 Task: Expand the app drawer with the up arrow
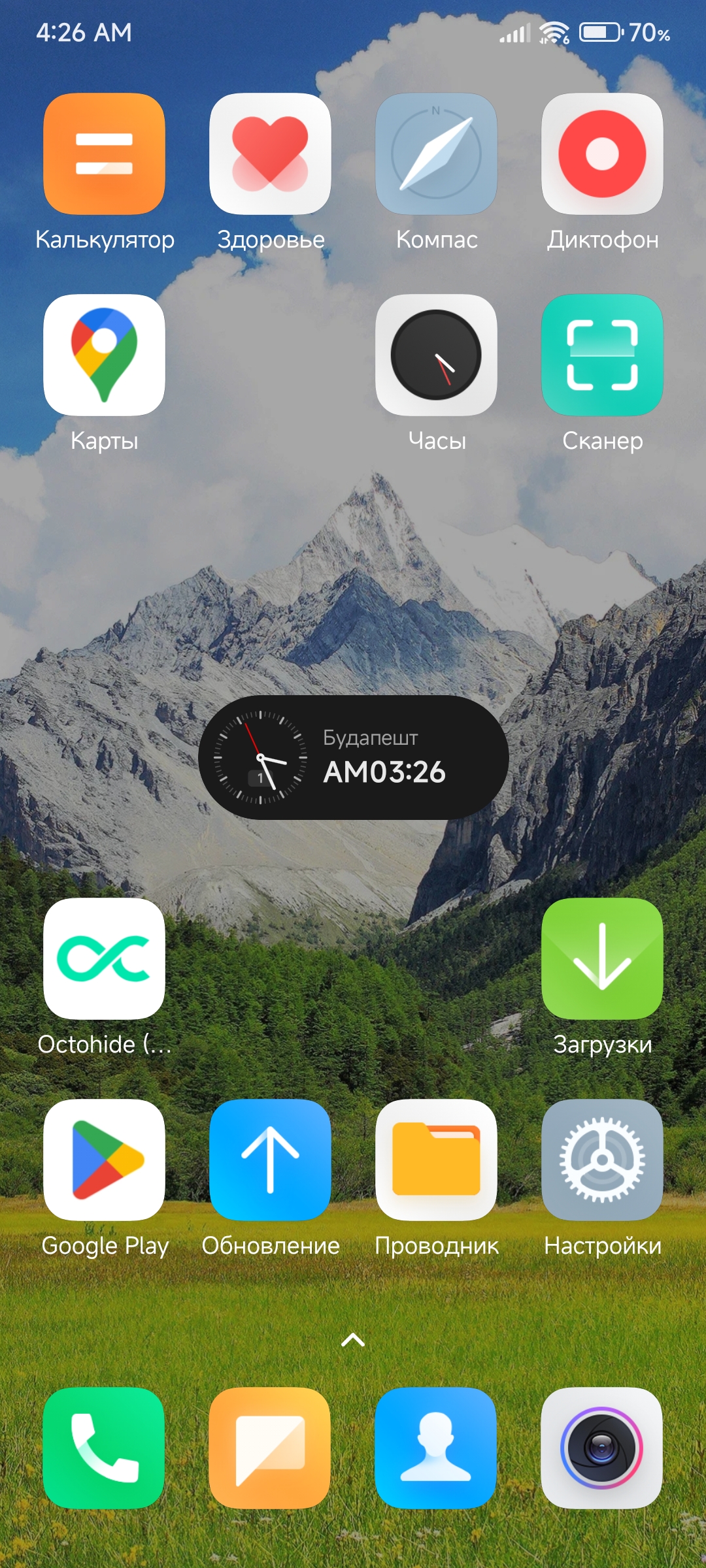353,1341
